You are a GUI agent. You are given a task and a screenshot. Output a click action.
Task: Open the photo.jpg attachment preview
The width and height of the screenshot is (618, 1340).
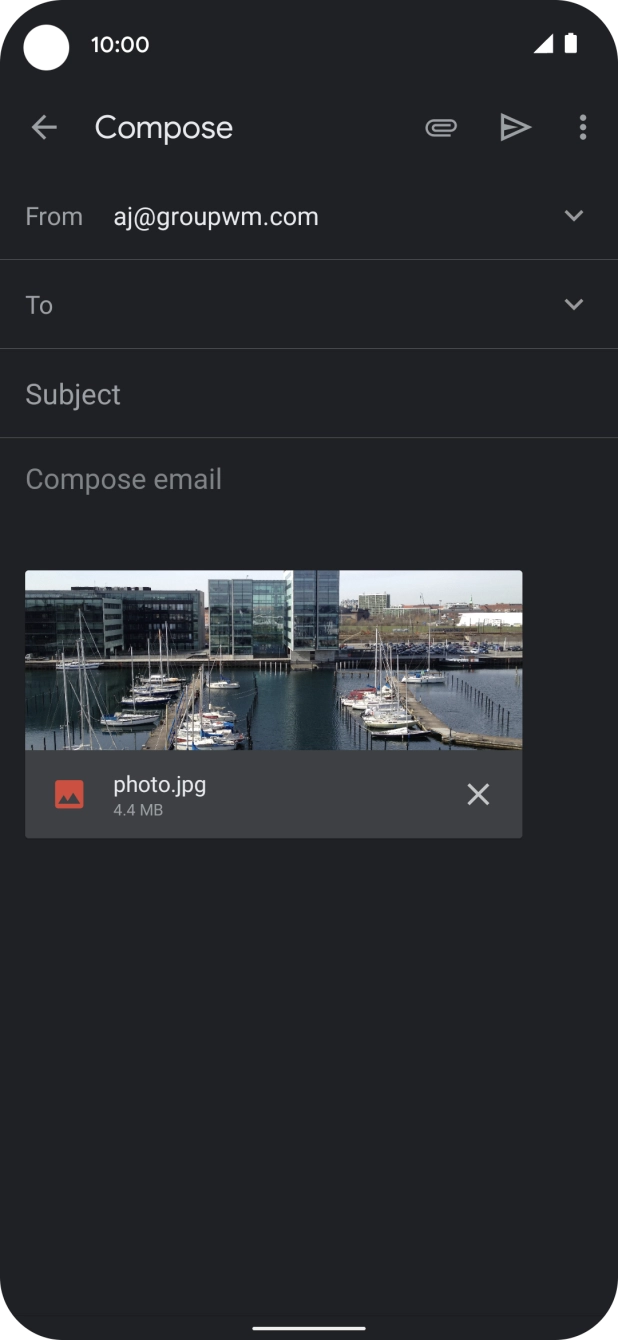(x=273, y=660)
